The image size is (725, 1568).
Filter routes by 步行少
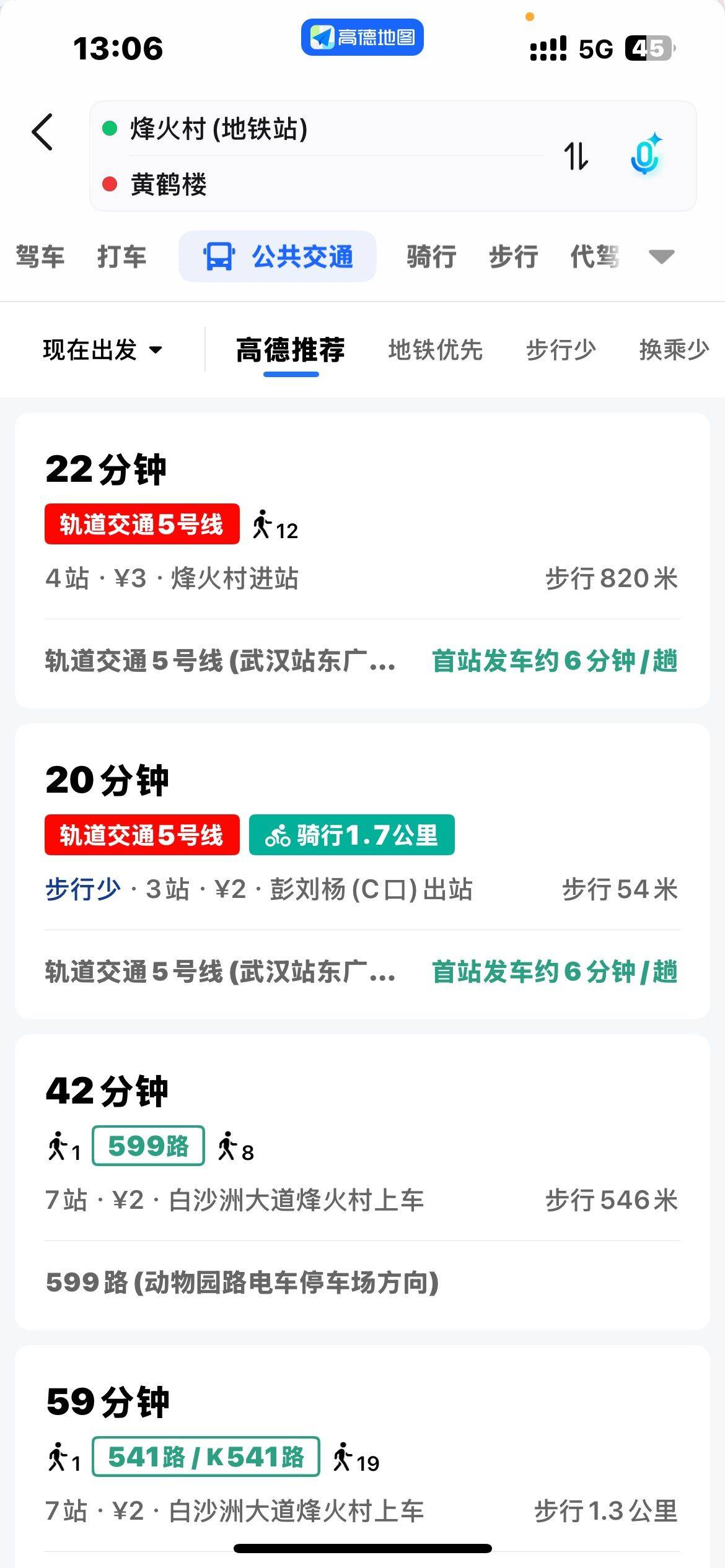click(561, 350)
